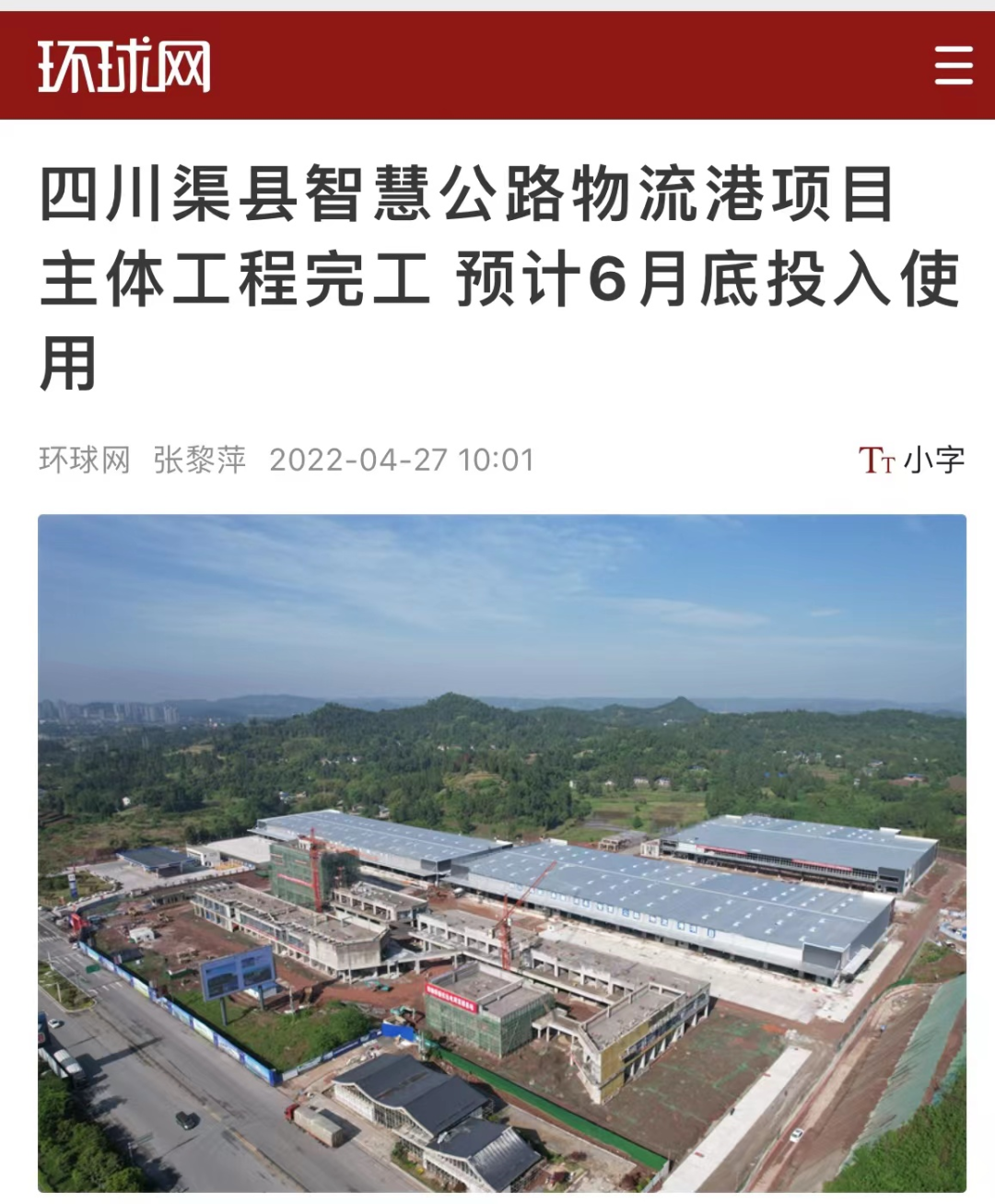Switch text size with 小字 button

click(x=911, y=460)
